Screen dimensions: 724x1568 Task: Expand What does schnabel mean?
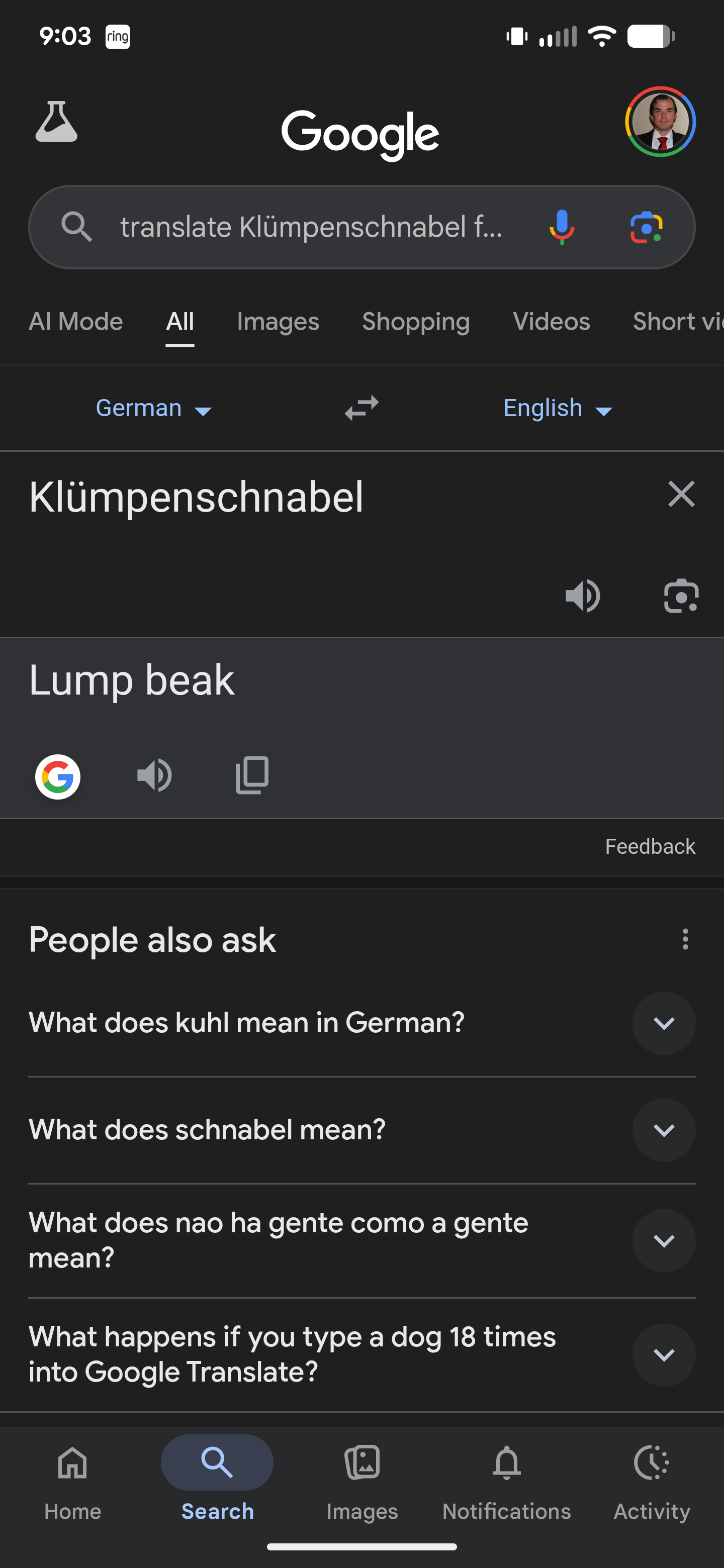664,1130
